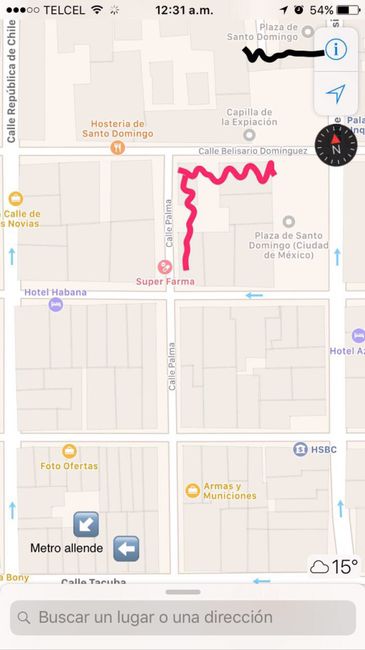Open the map info settings button
The height and width of the screenshot is (650, 365).
point(336,50)
